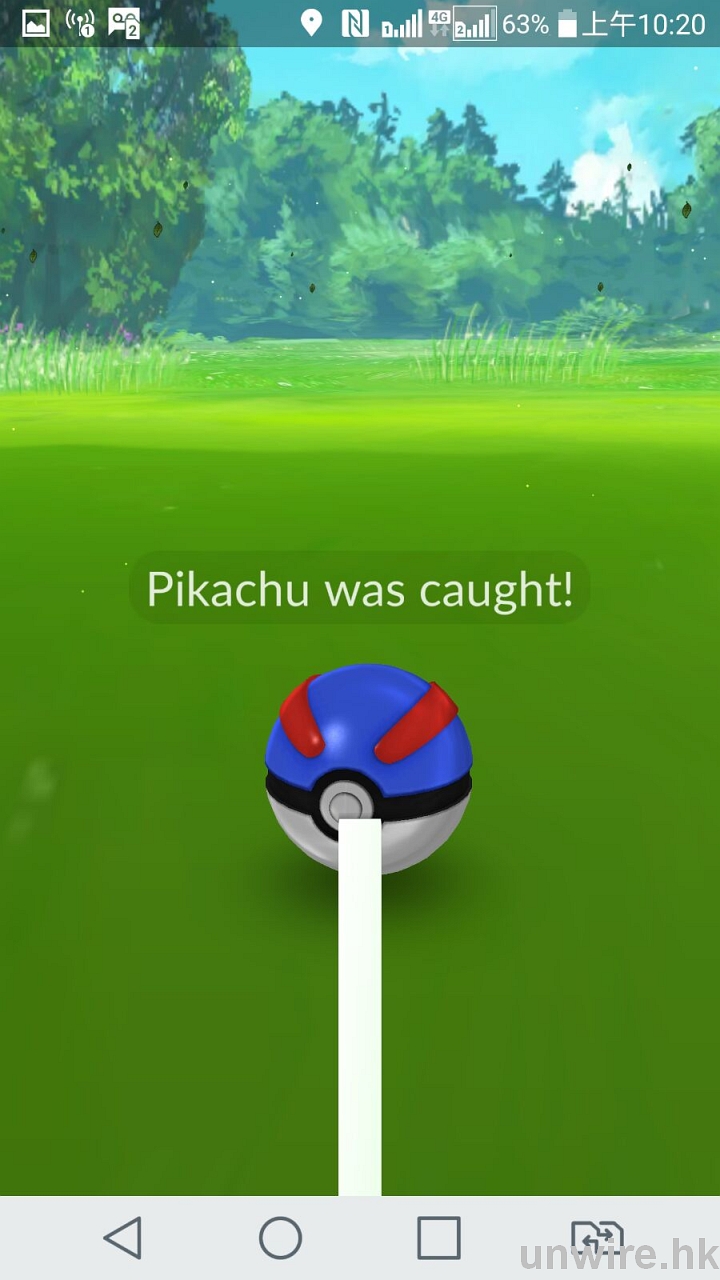720x1280 pixels.
Task: Return to the home screen
Action: [281, 1238]
